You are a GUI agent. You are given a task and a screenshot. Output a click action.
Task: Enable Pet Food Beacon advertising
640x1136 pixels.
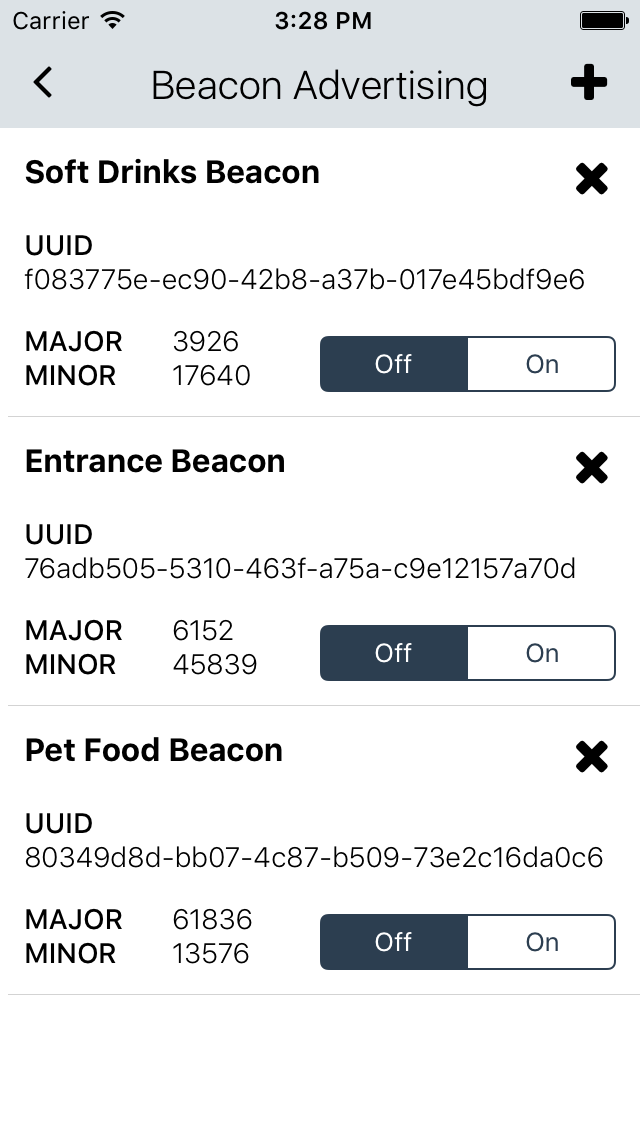[x=541, y=942]
